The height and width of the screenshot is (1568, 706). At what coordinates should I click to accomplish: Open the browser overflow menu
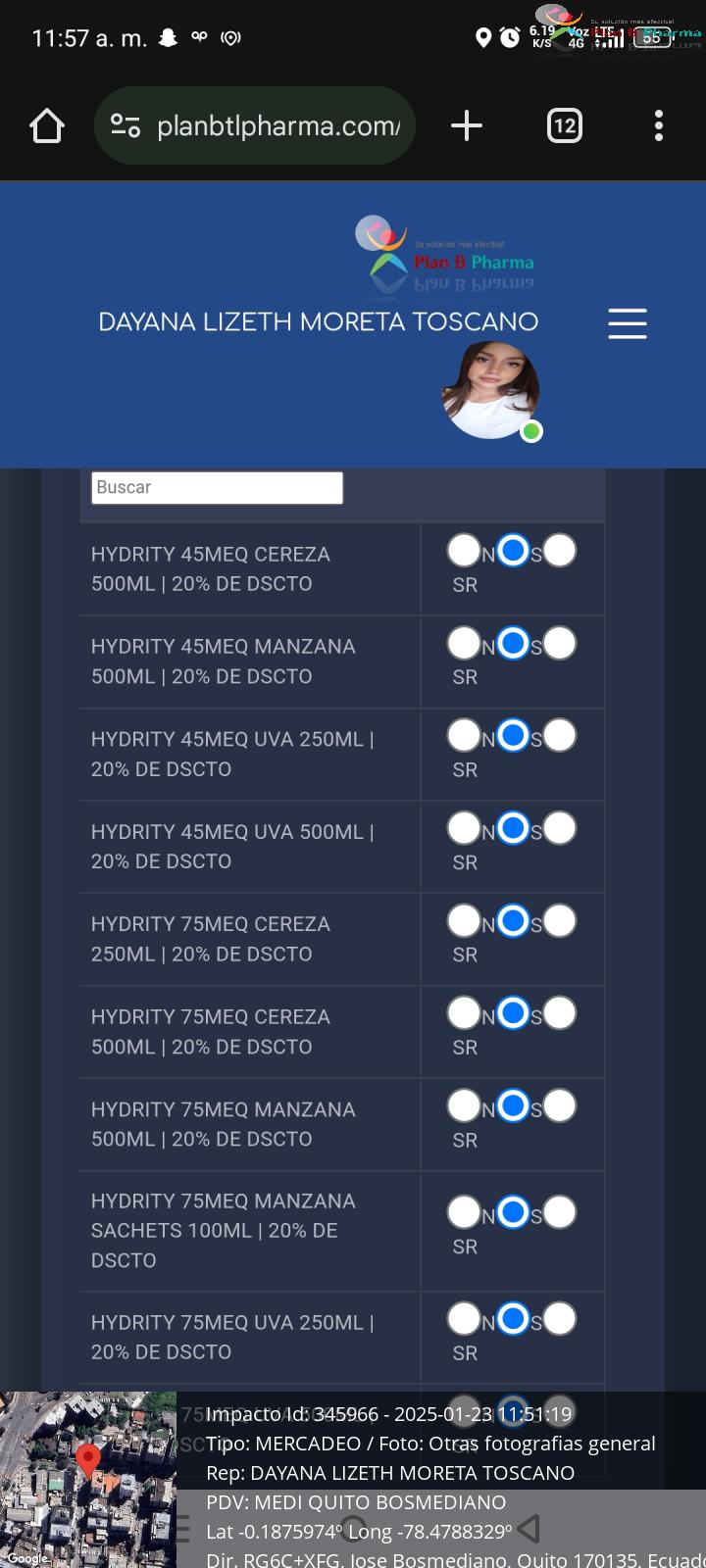click(x=659, y=125)
